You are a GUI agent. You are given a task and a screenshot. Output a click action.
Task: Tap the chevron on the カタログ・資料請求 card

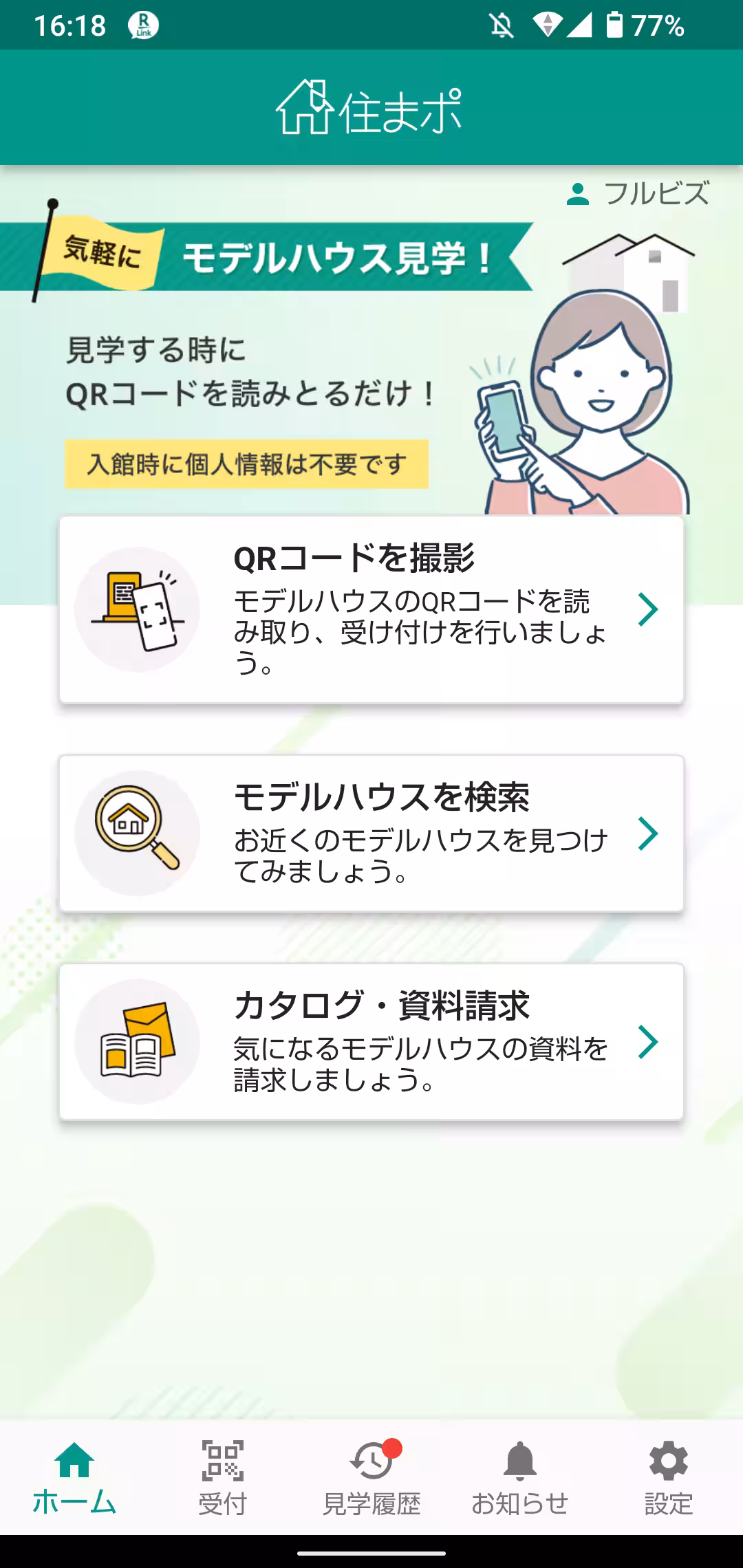tap(649, 1042)
